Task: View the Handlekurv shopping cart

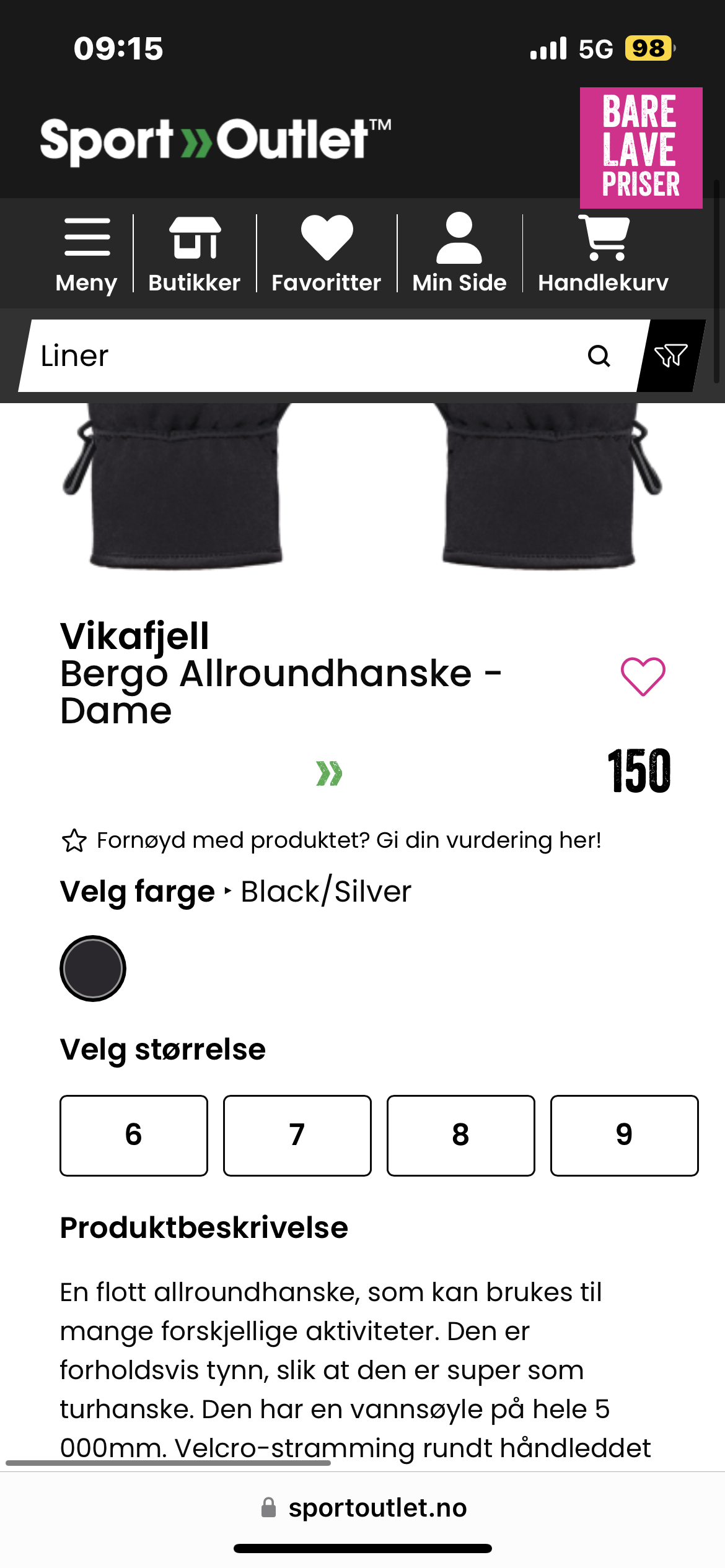Action: 603,254
